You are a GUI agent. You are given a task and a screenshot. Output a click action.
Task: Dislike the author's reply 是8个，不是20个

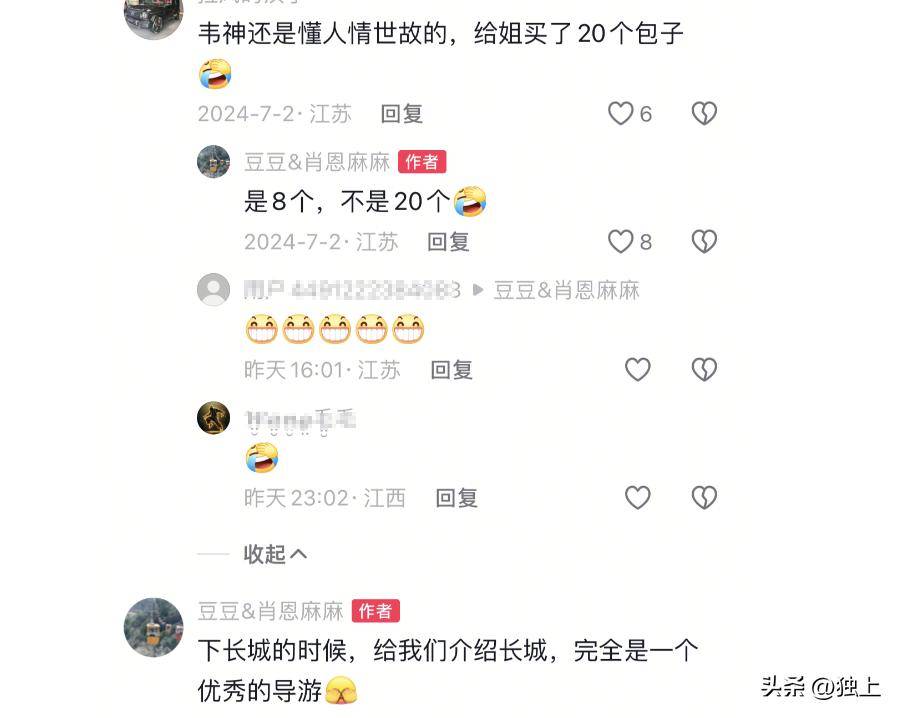[x=704, y=241]
